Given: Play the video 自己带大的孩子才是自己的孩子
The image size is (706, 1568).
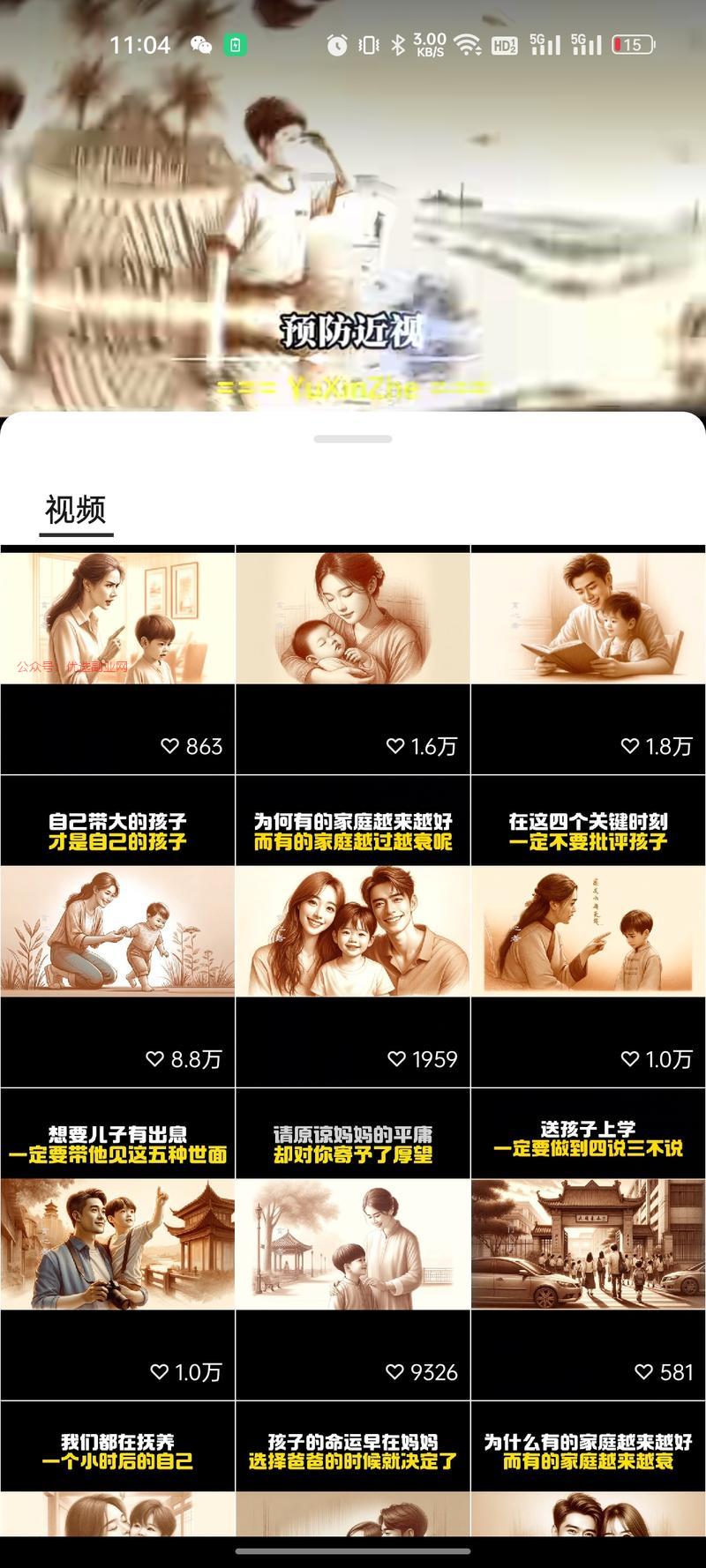Looking at the screenshot, I should pos(117,931).
